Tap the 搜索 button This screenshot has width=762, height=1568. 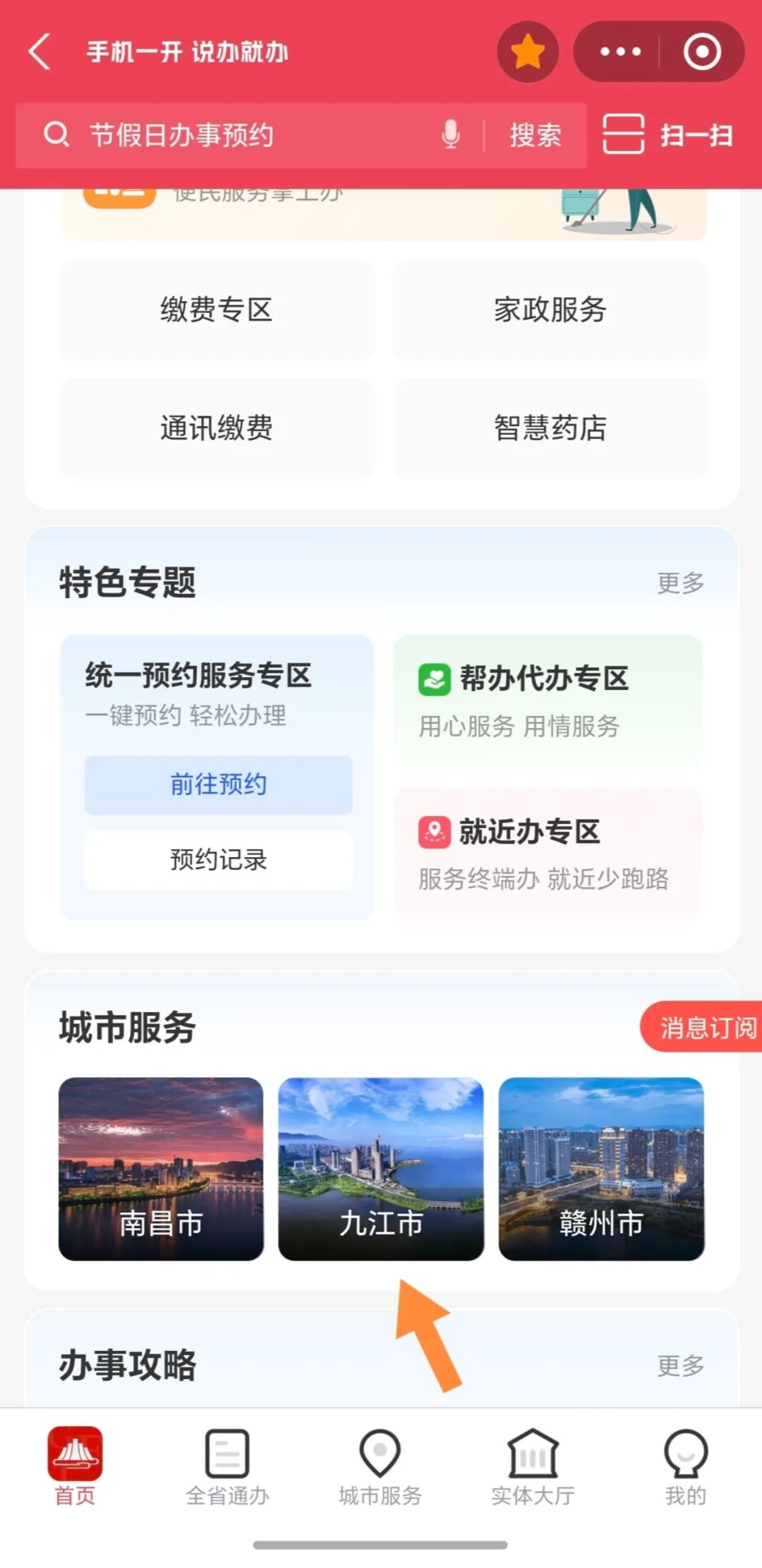tap(536, 135)
